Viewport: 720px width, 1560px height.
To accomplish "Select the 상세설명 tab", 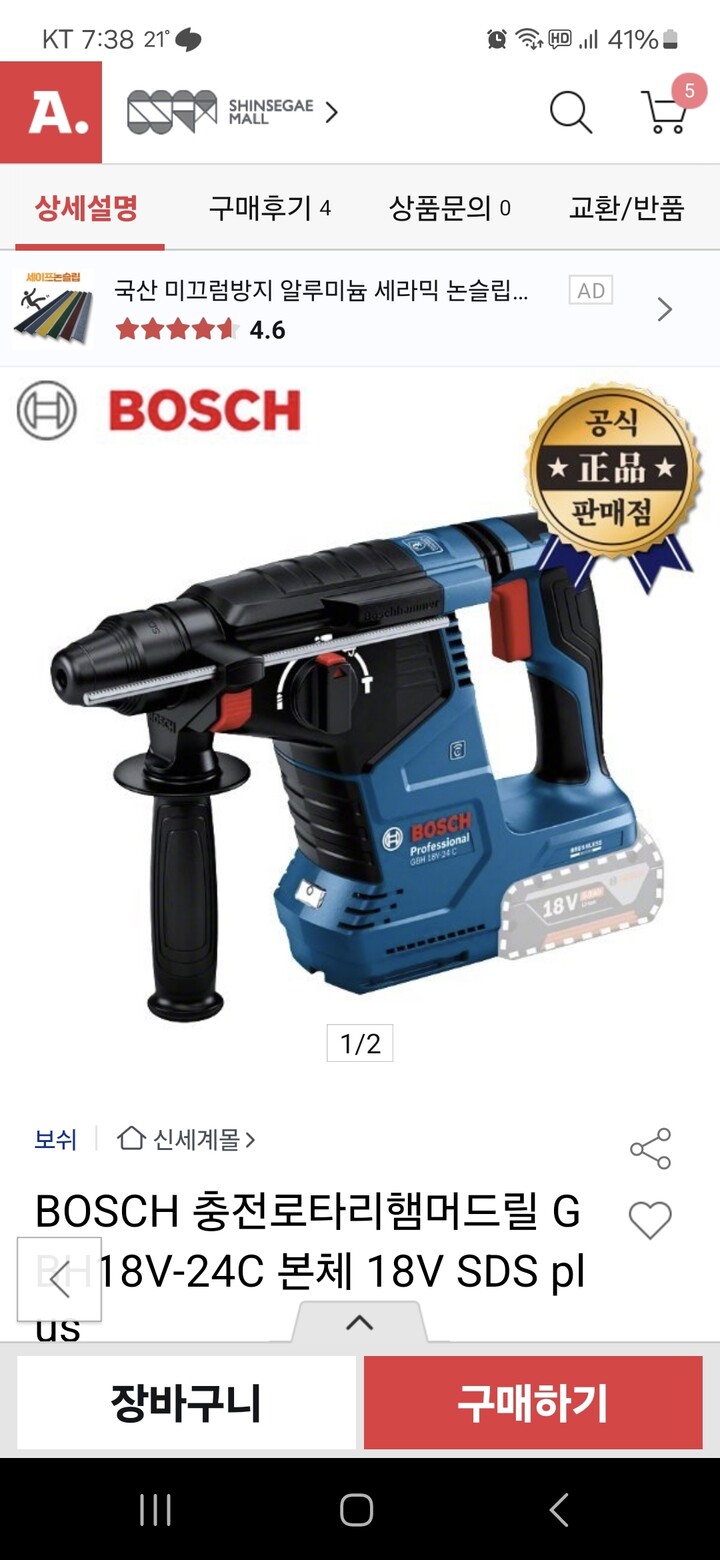I will click(87, 208).
